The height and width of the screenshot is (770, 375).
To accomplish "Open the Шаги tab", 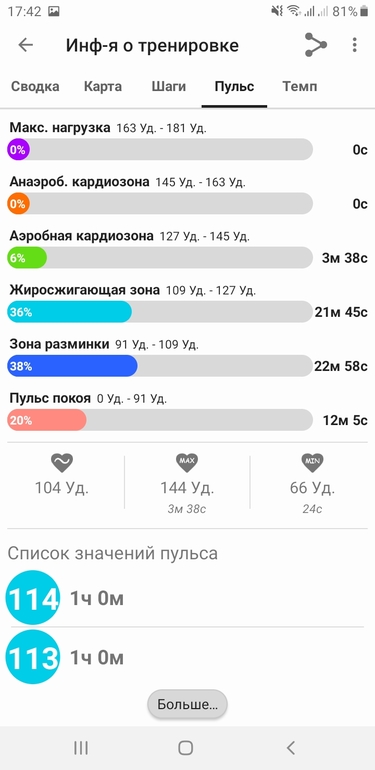I will click(168, 87).
